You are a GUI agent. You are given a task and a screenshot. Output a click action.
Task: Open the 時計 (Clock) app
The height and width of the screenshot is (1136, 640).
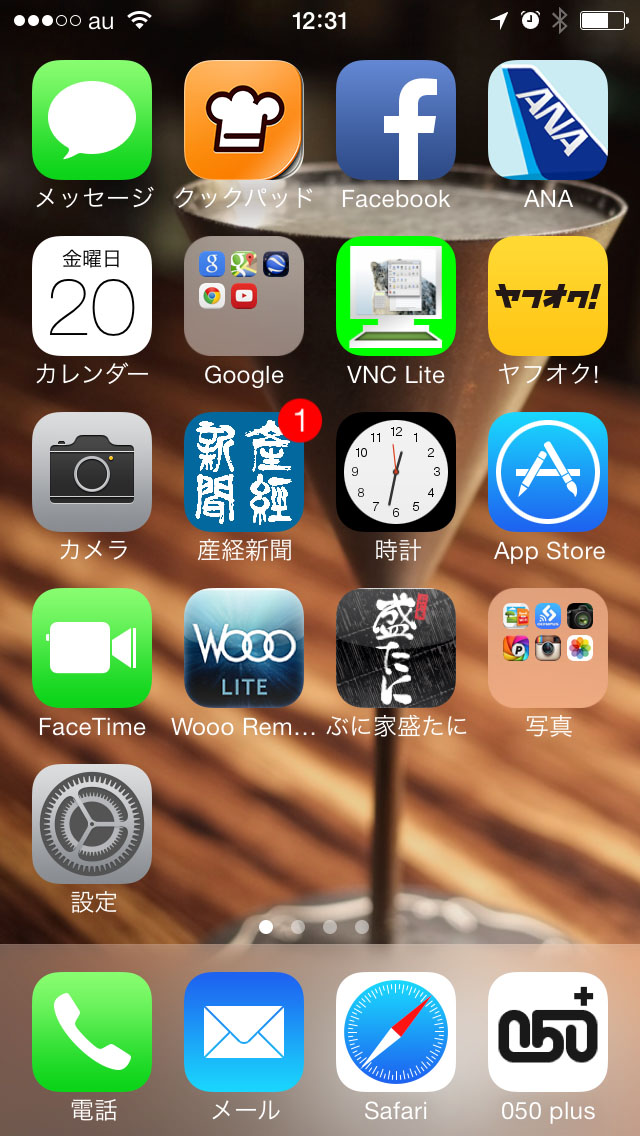396,472
